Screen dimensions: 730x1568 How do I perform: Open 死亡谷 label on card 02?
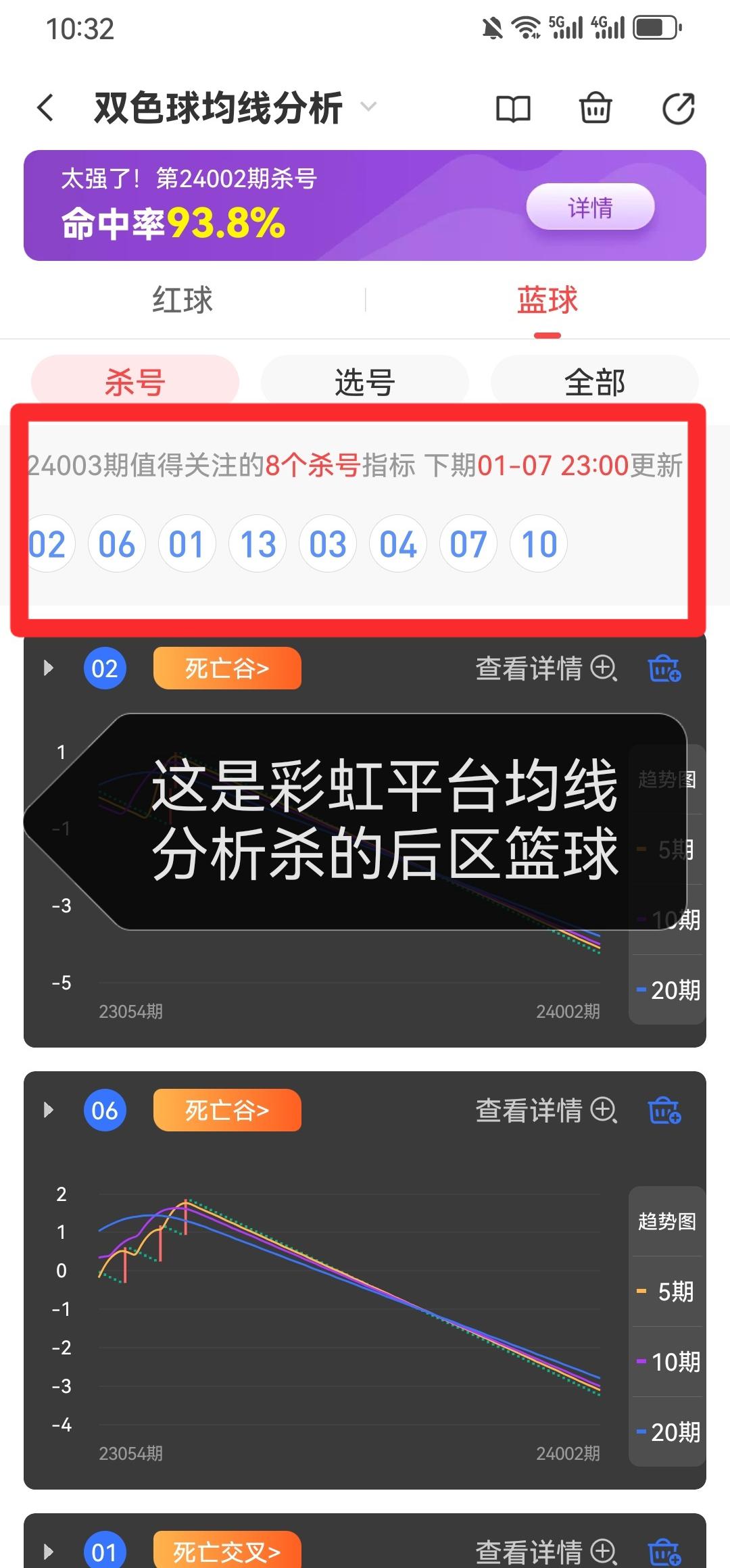point(227,668)
